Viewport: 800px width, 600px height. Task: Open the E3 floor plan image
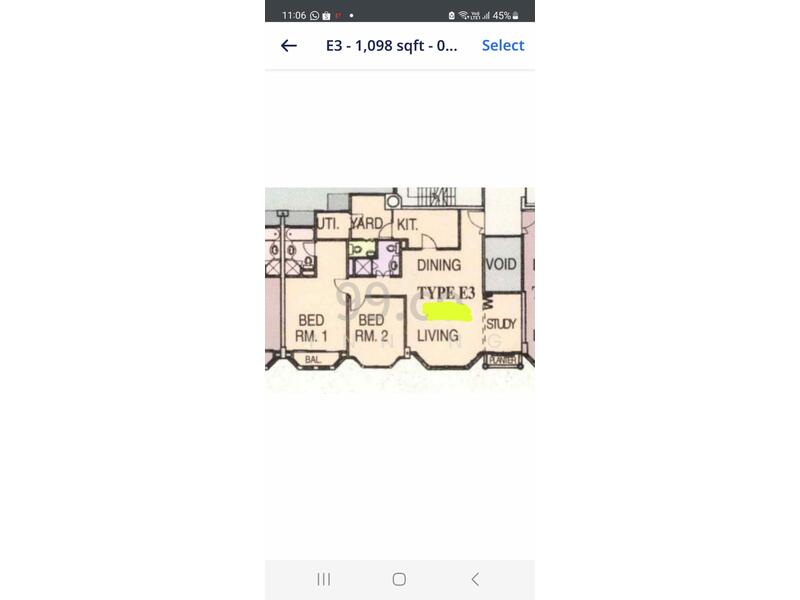(x=399, y=290)
